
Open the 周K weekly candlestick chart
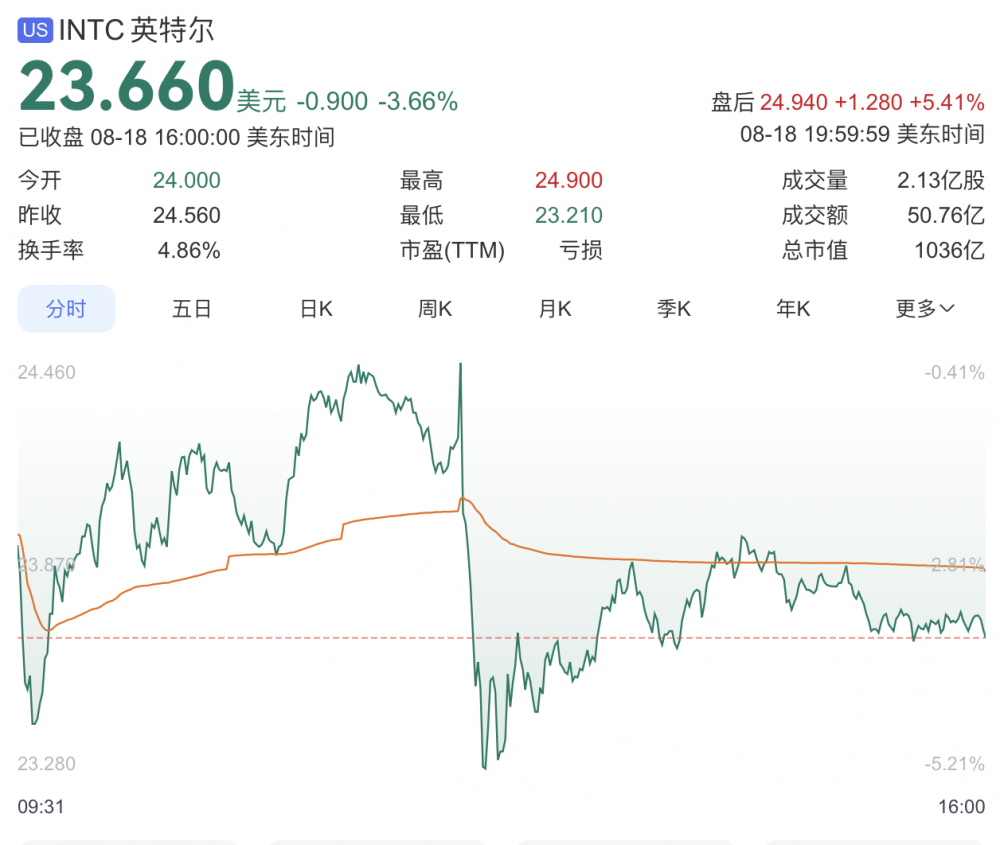(x=435, y=309)
